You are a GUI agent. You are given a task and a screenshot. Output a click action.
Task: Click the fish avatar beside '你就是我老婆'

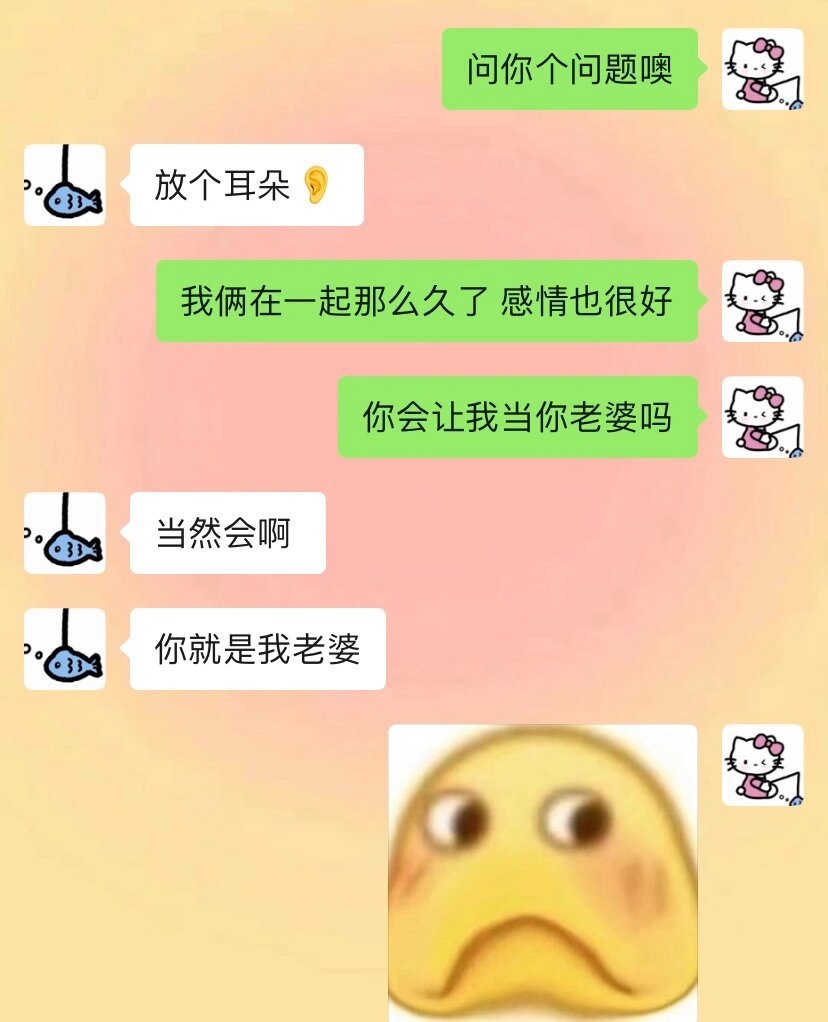coord(63,648)
